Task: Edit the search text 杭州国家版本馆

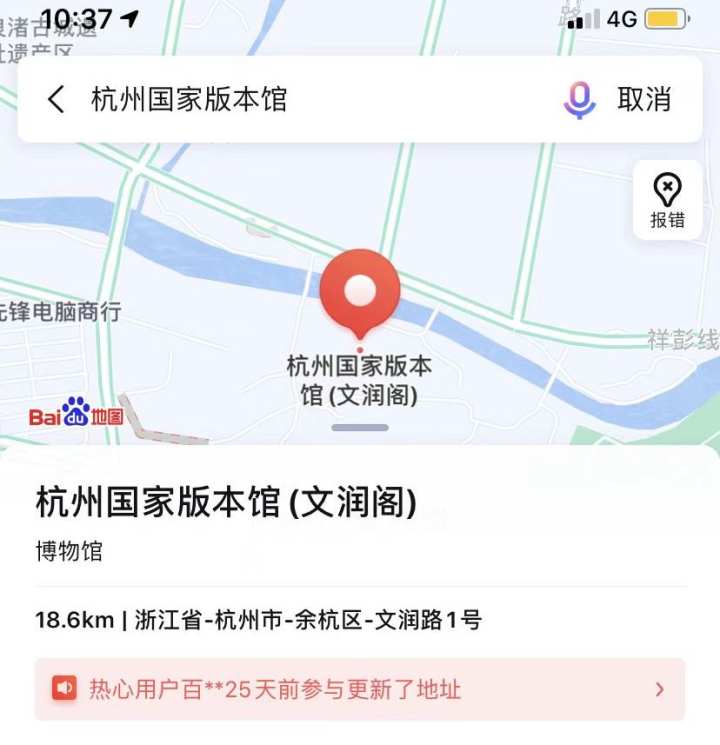Action: click(189, 99)
